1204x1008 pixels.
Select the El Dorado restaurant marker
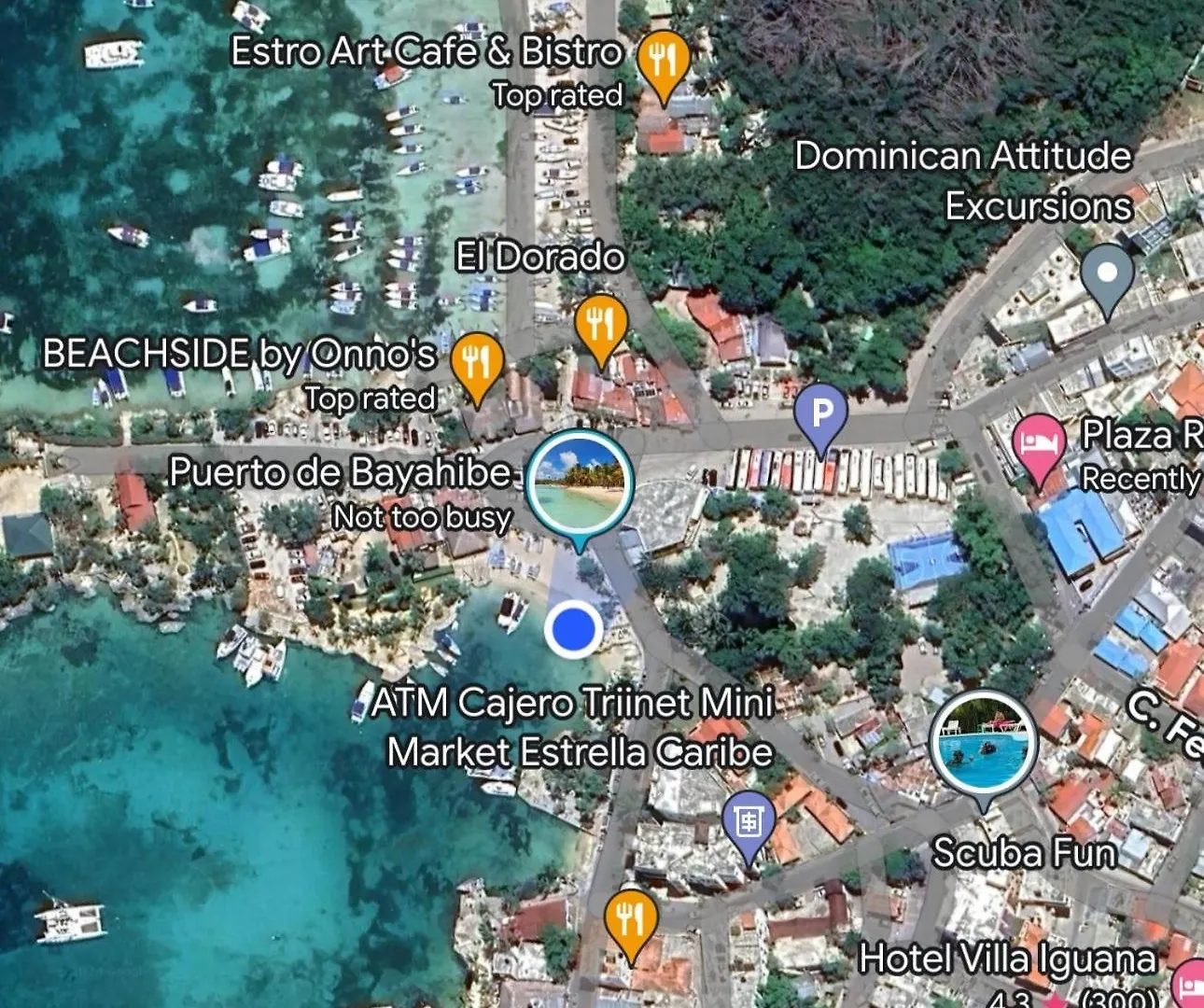tap(600, 325)
